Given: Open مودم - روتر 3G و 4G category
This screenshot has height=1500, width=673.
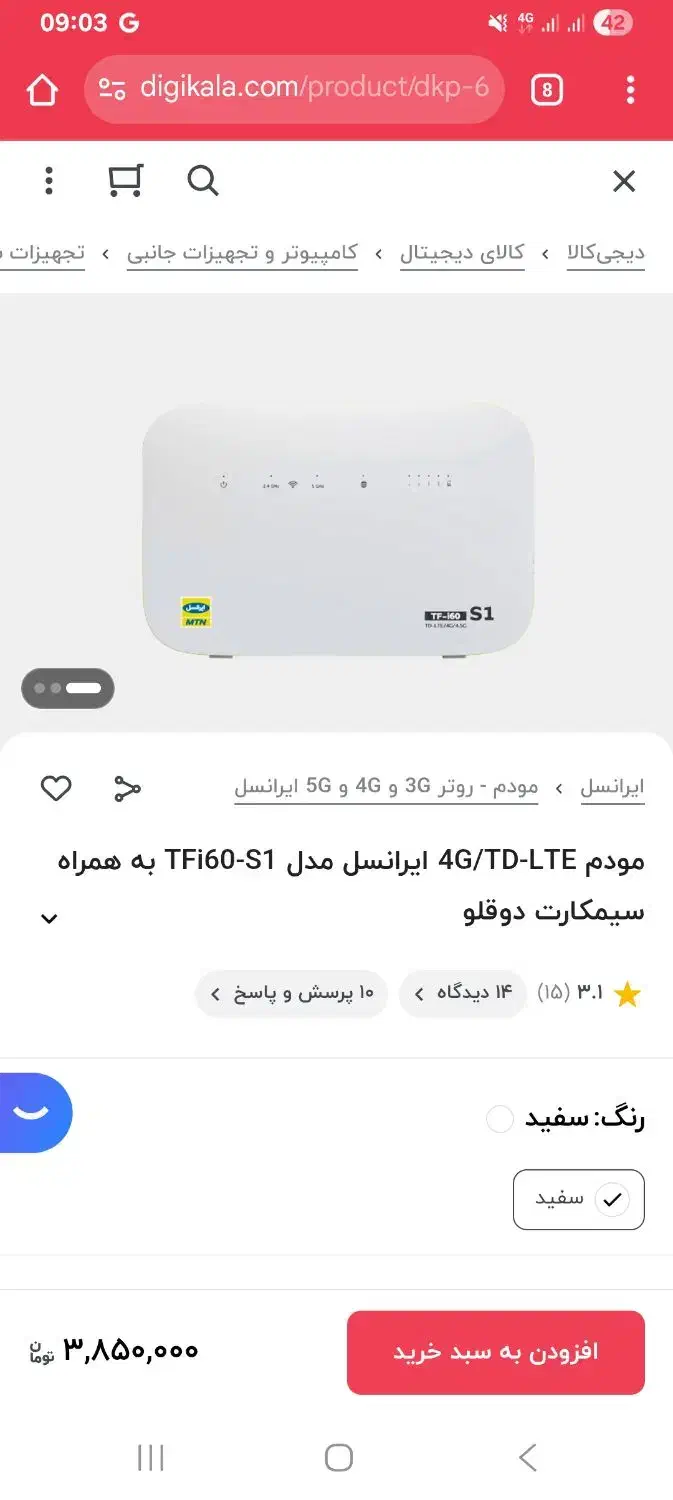Looking at the screenshot, I should [386, 787].
